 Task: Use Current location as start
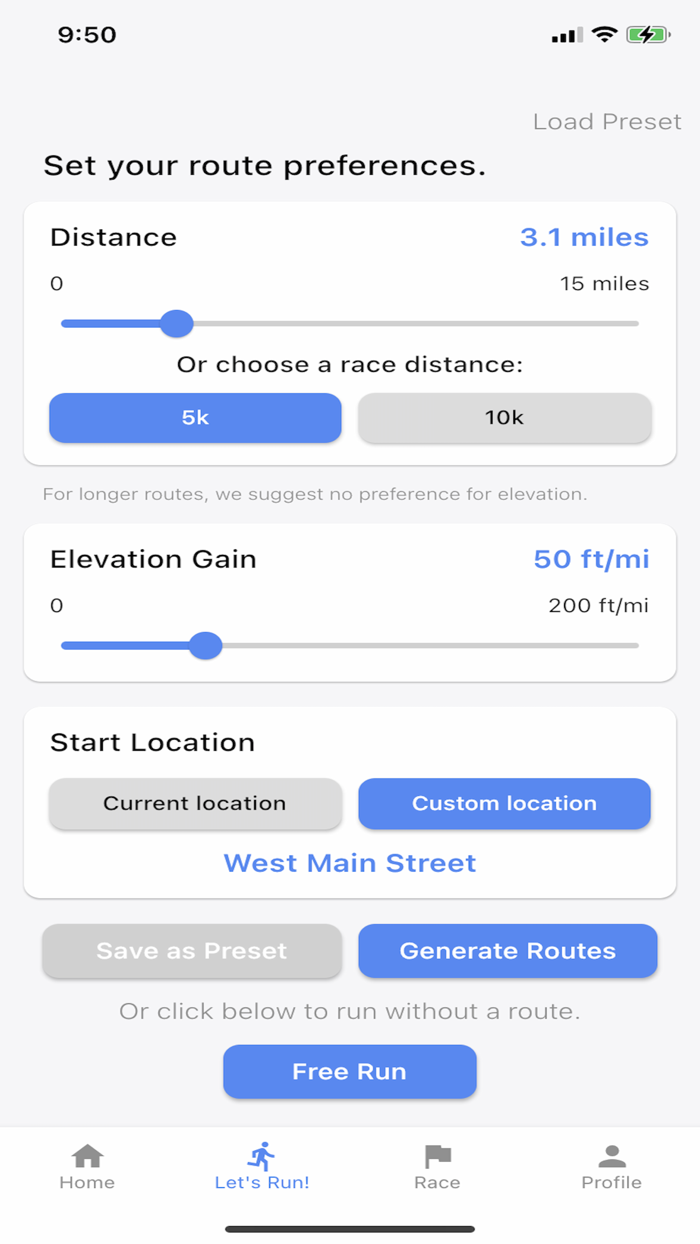coord(195,804)
